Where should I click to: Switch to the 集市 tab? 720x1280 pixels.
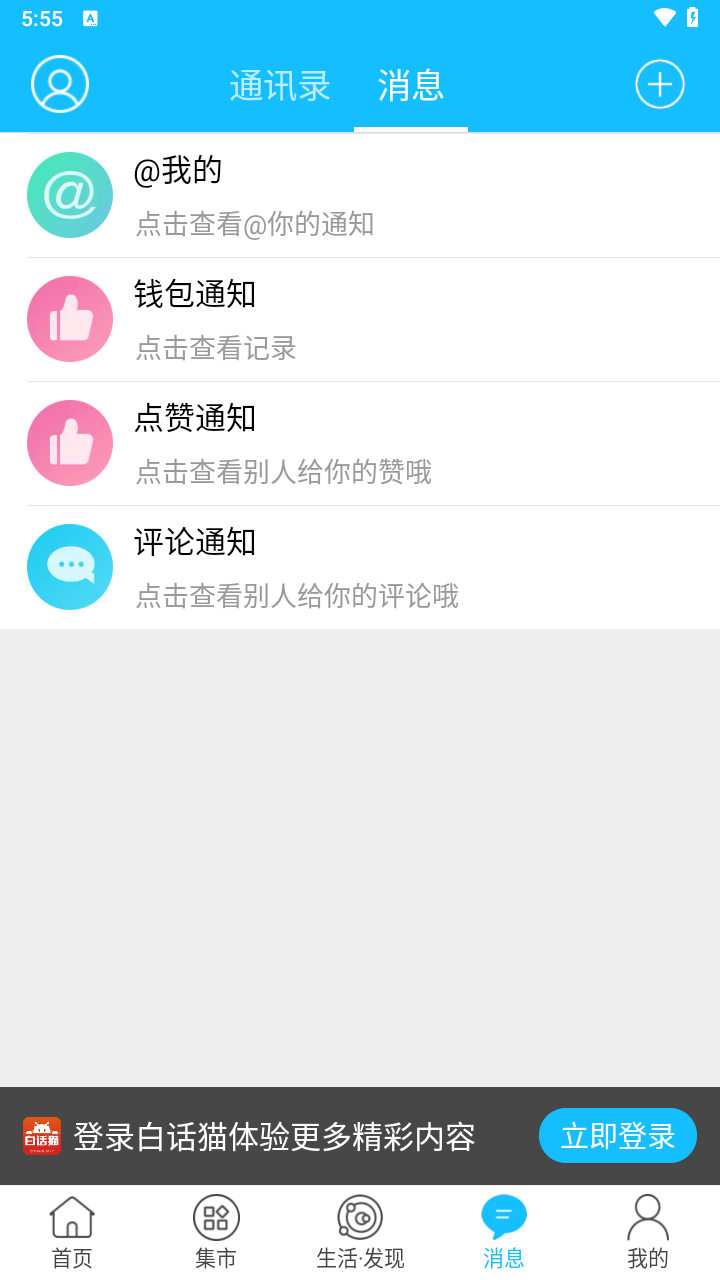216,1232
